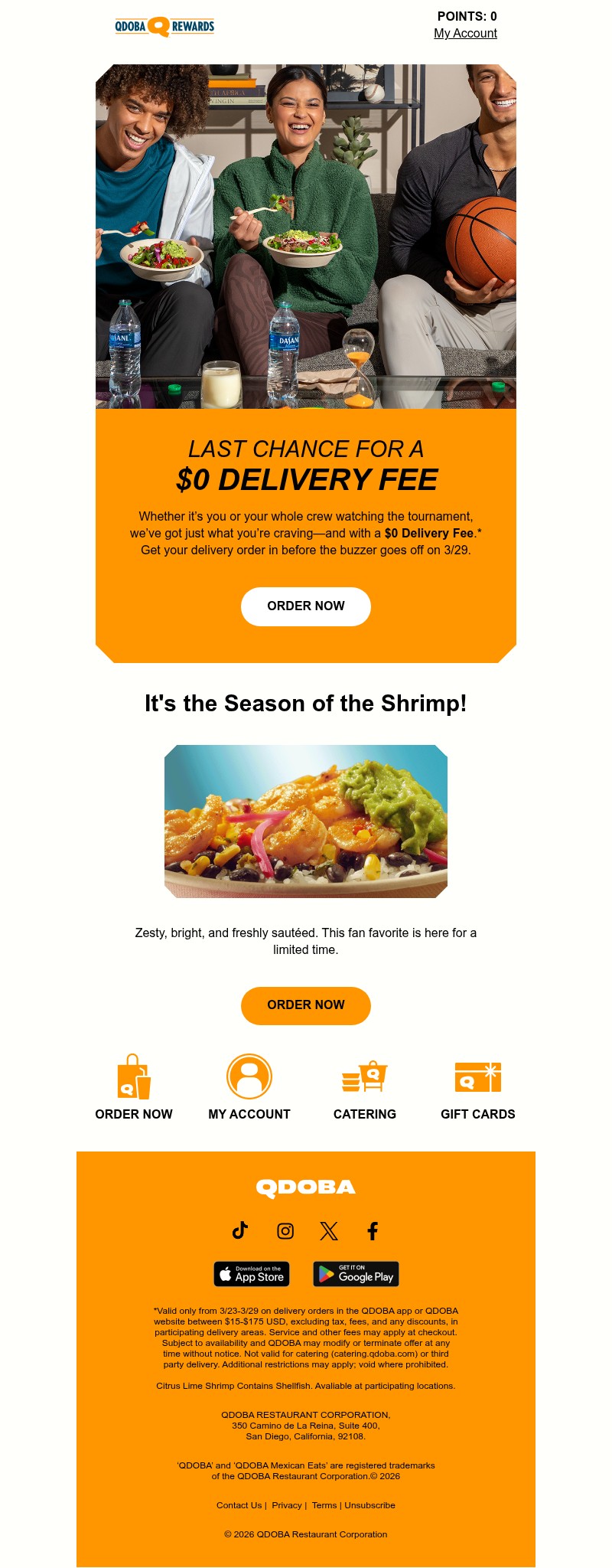Select Unsubscribe in the footer

pyautogui.click(x=369, y=1505)
